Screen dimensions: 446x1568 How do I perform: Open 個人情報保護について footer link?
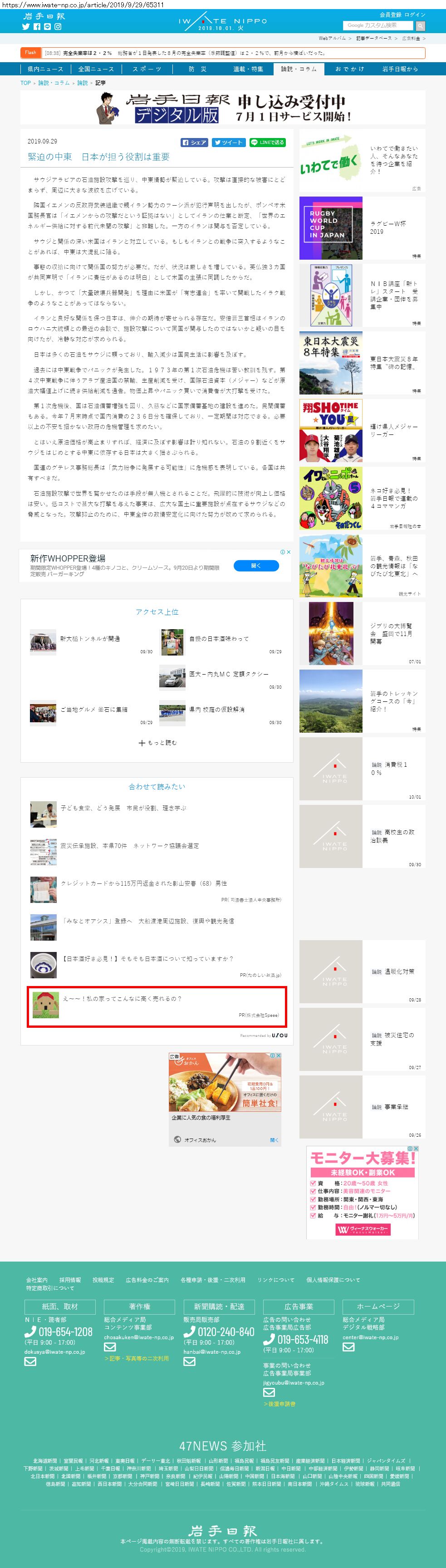pyautogui.click(x=333, y=1279)
